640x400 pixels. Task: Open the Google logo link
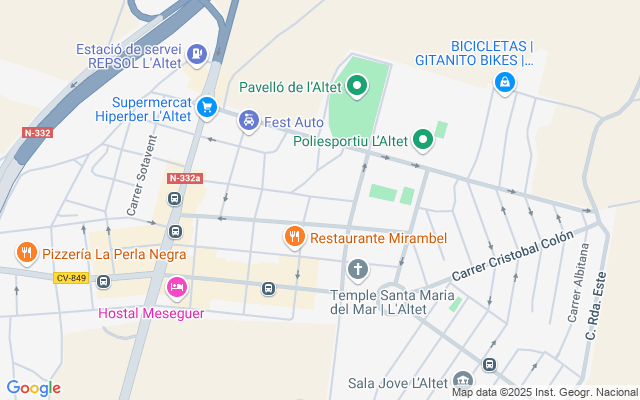33,388
